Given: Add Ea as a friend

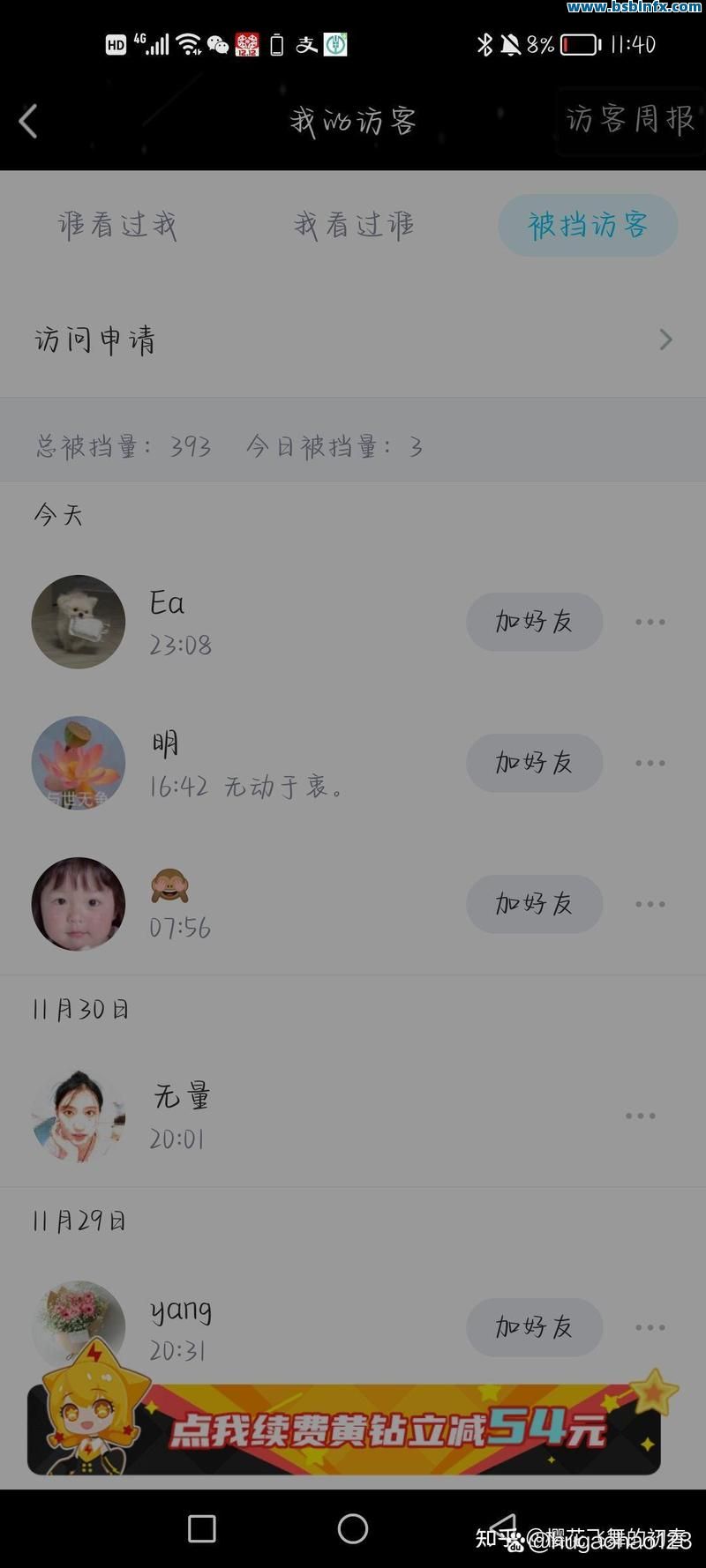Looking at the screenshot, I should [534, 622].
